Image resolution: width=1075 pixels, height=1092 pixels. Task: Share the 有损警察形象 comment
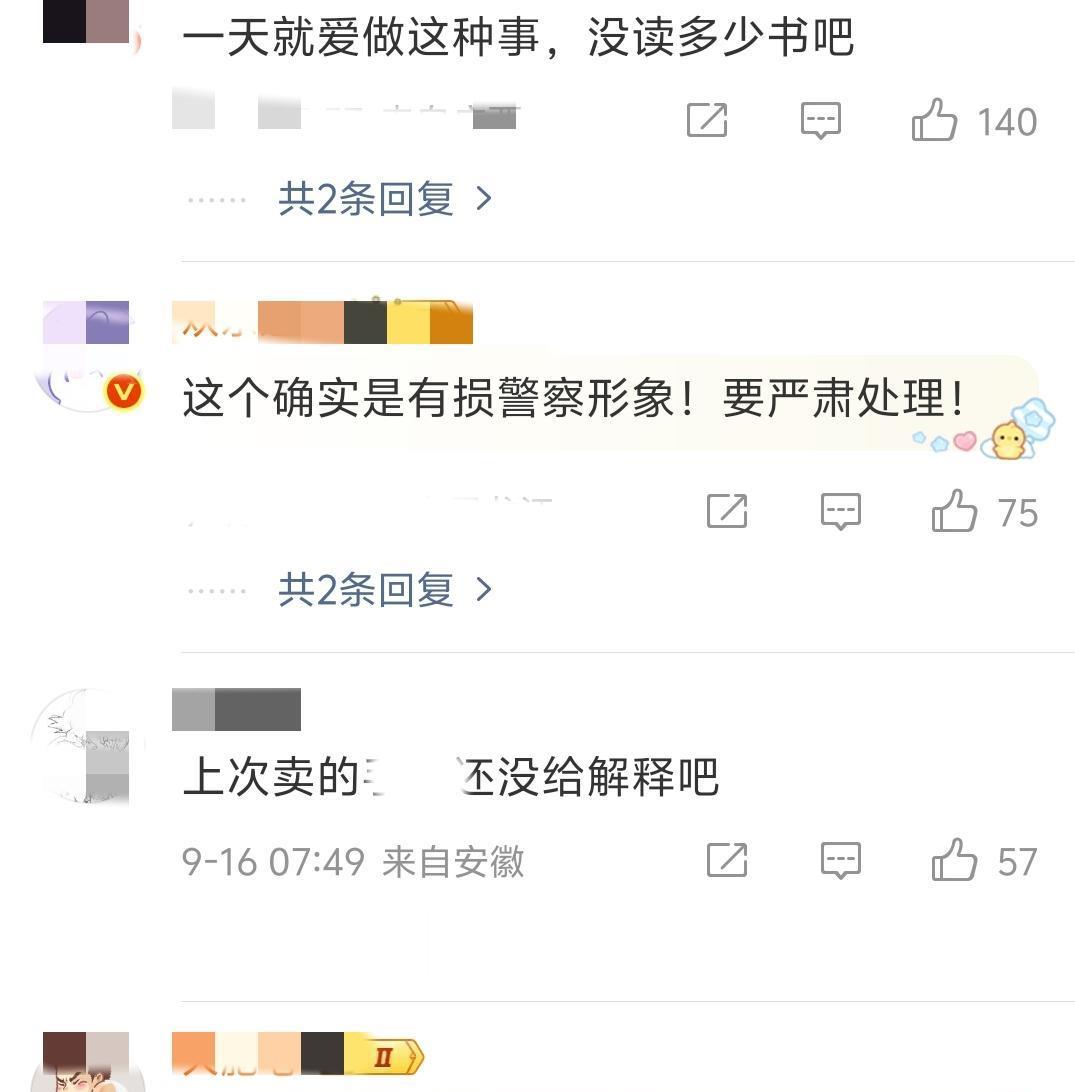coord(727,511)
